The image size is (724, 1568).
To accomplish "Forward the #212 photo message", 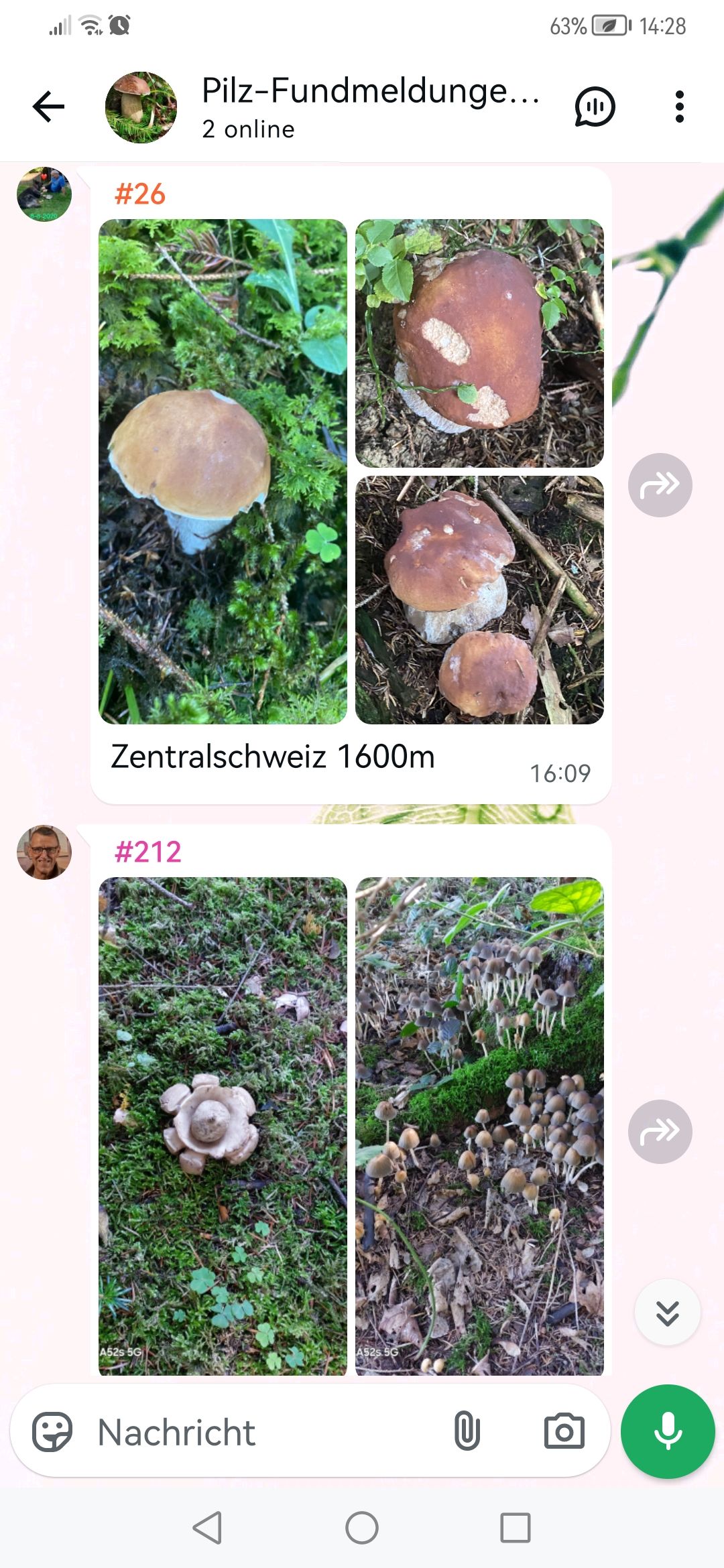I will coord(660,1131).
